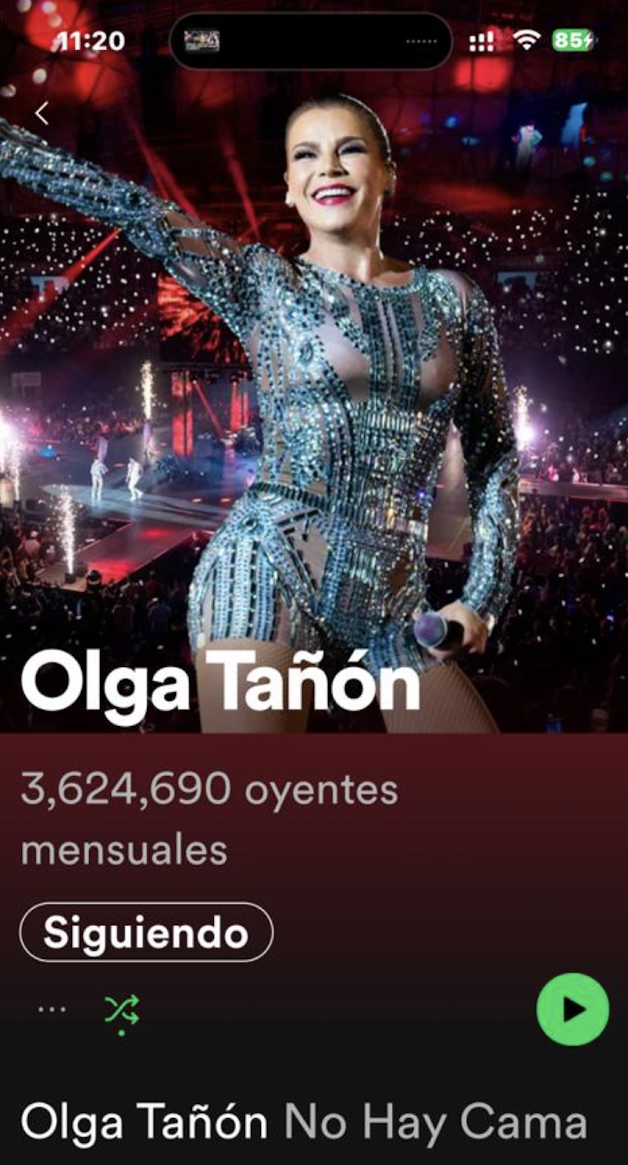The width and height of the screenshot is (628, 1165).
Task: Tap the Siguiendo button to unfollow
Action: 146,932
